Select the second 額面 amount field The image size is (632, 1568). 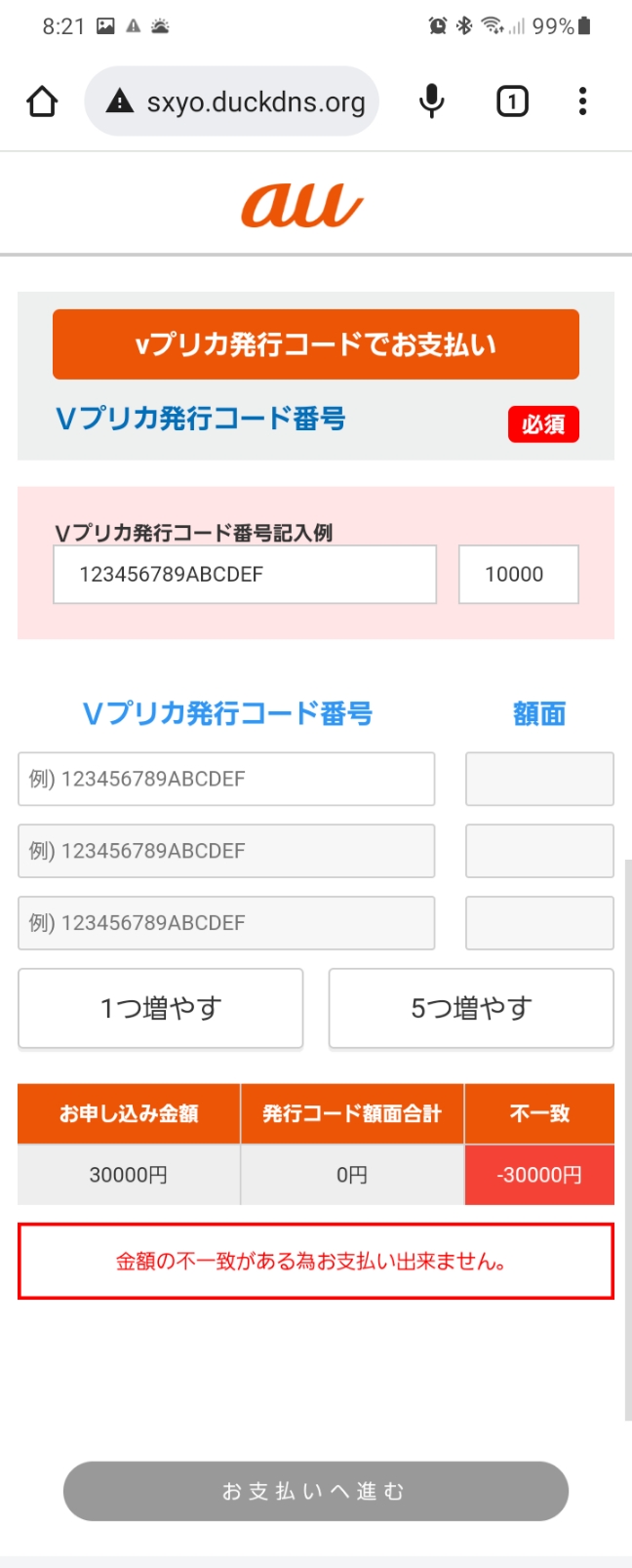(x=539, y=851)
